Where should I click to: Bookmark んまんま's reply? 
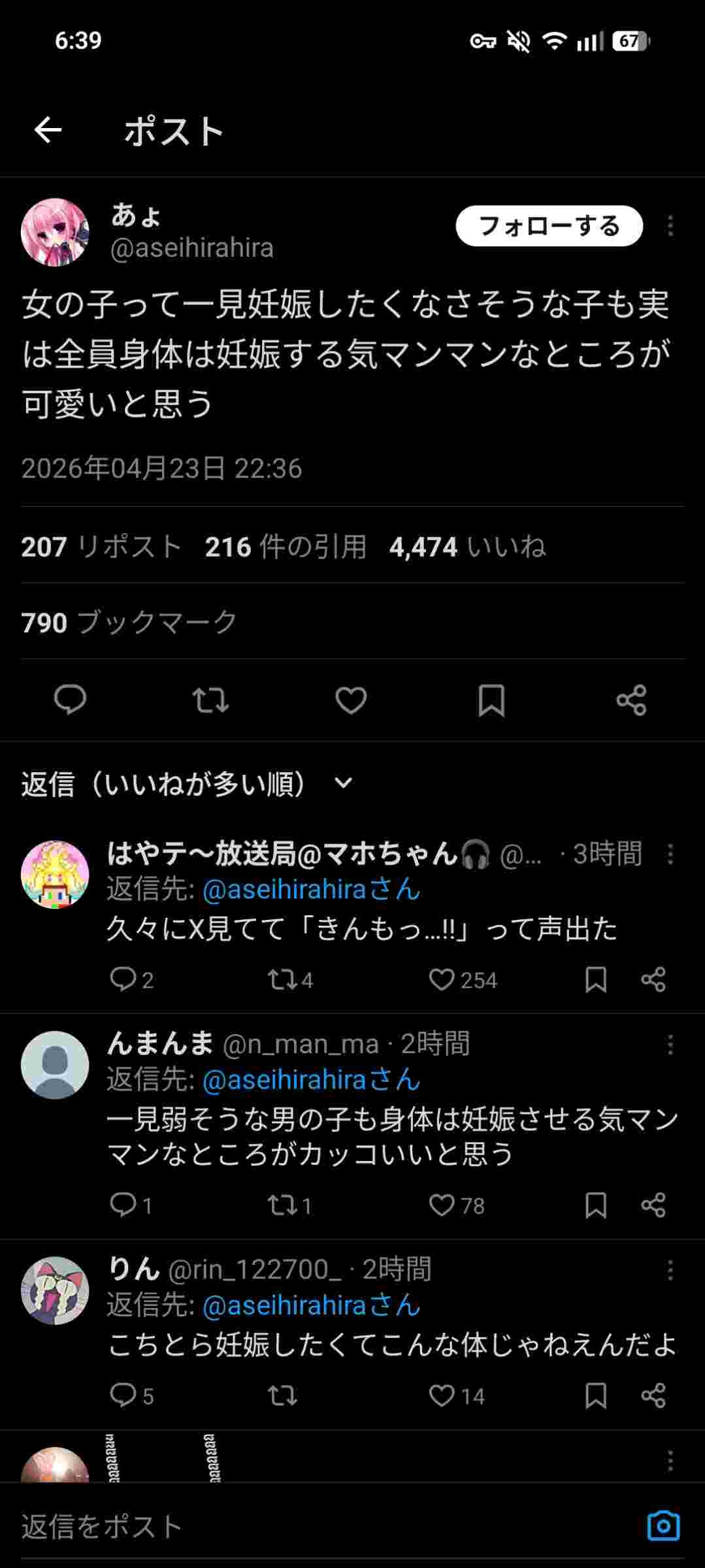click(x=595, y=1205)
